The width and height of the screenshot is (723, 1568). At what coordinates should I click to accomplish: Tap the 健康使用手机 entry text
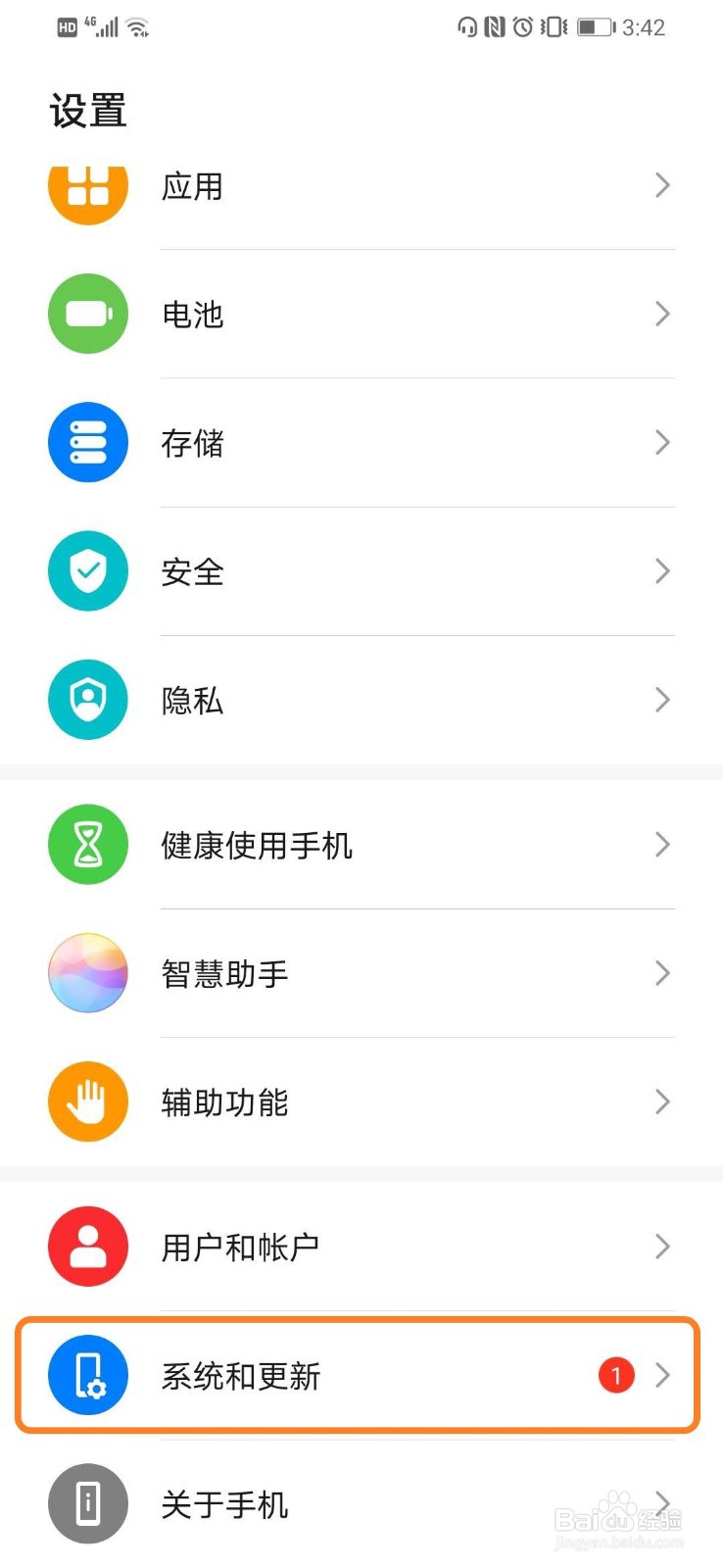click(259, 845)
